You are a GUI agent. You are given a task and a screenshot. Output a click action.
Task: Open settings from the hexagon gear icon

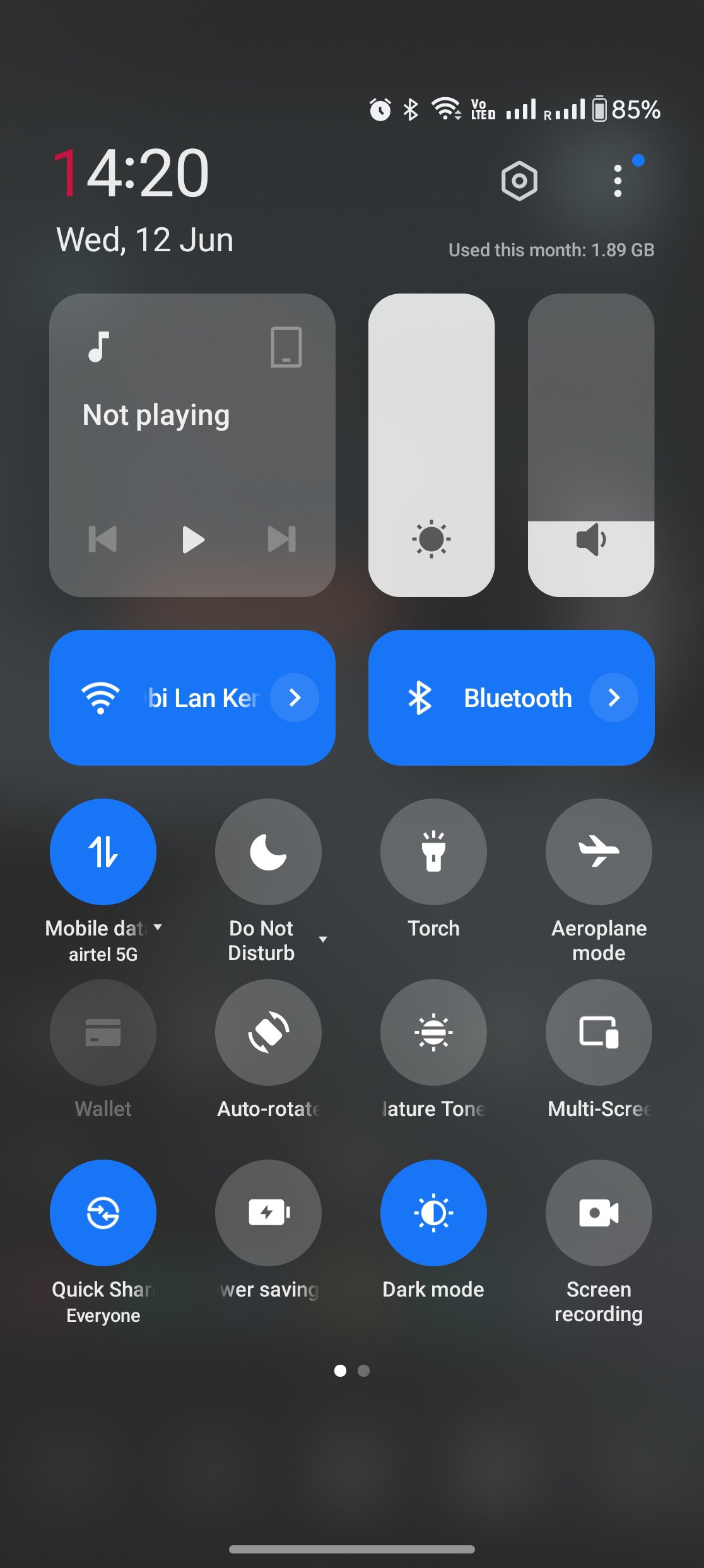[519, 181]
